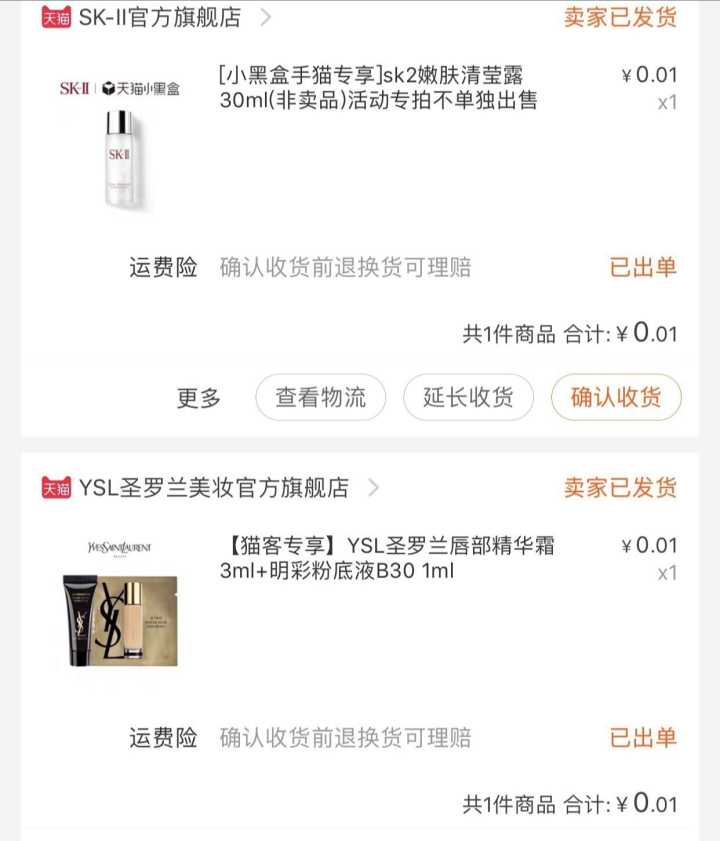Open the YSL圣罗兰美妆官方旗舰店 store page
Viewport: 720px width, 841px height.
pos(213,488)
